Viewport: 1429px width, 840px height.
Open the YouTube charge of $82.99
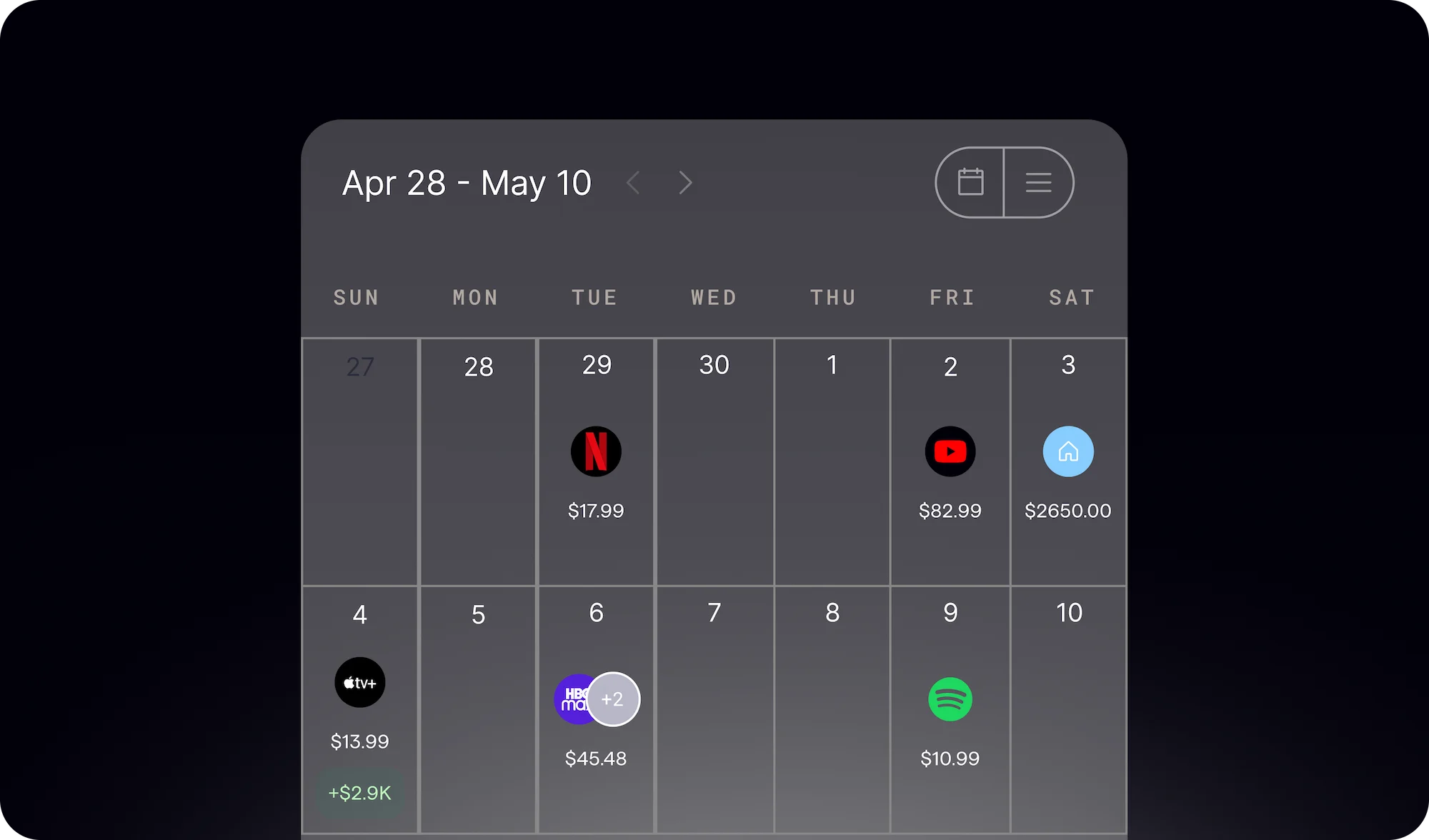[x=950, y=452]
